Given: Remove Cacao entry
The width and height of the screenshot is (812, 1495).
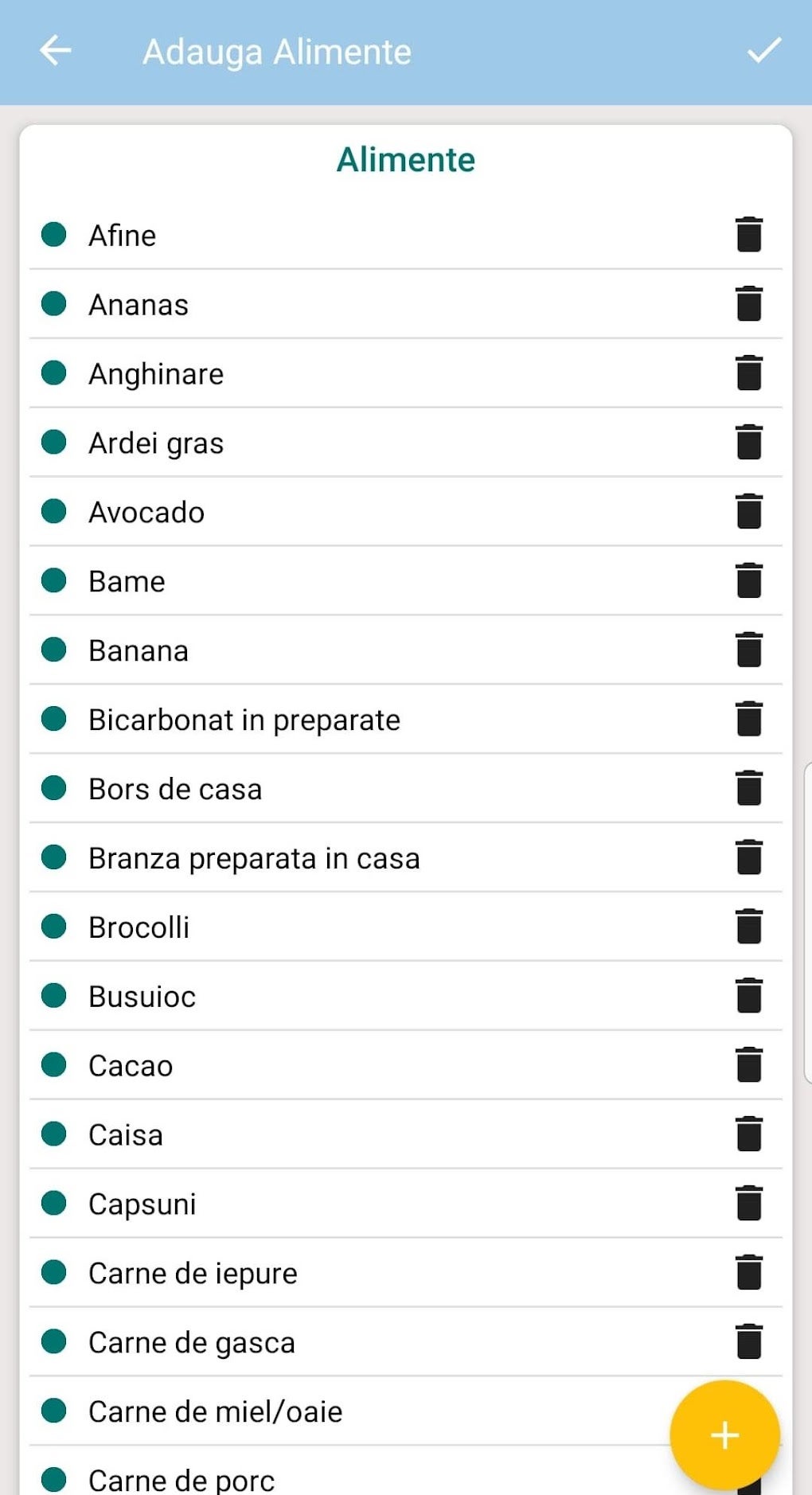Looking at the screenshot, I should (x=748, y=1066).
